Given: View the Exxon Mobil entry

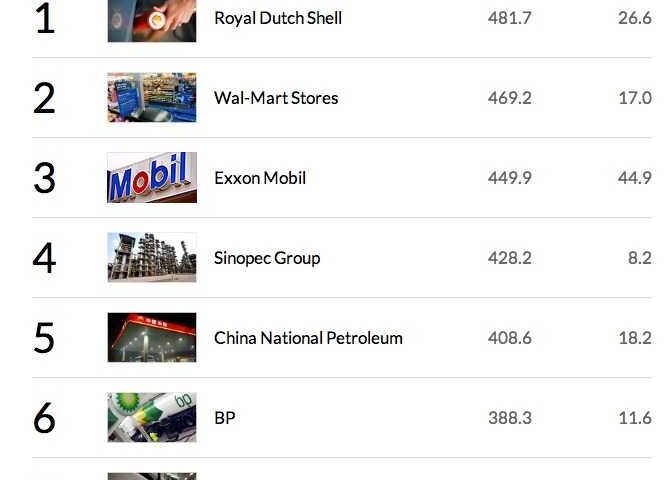Looking at the screenshot, I should point(260,178).
